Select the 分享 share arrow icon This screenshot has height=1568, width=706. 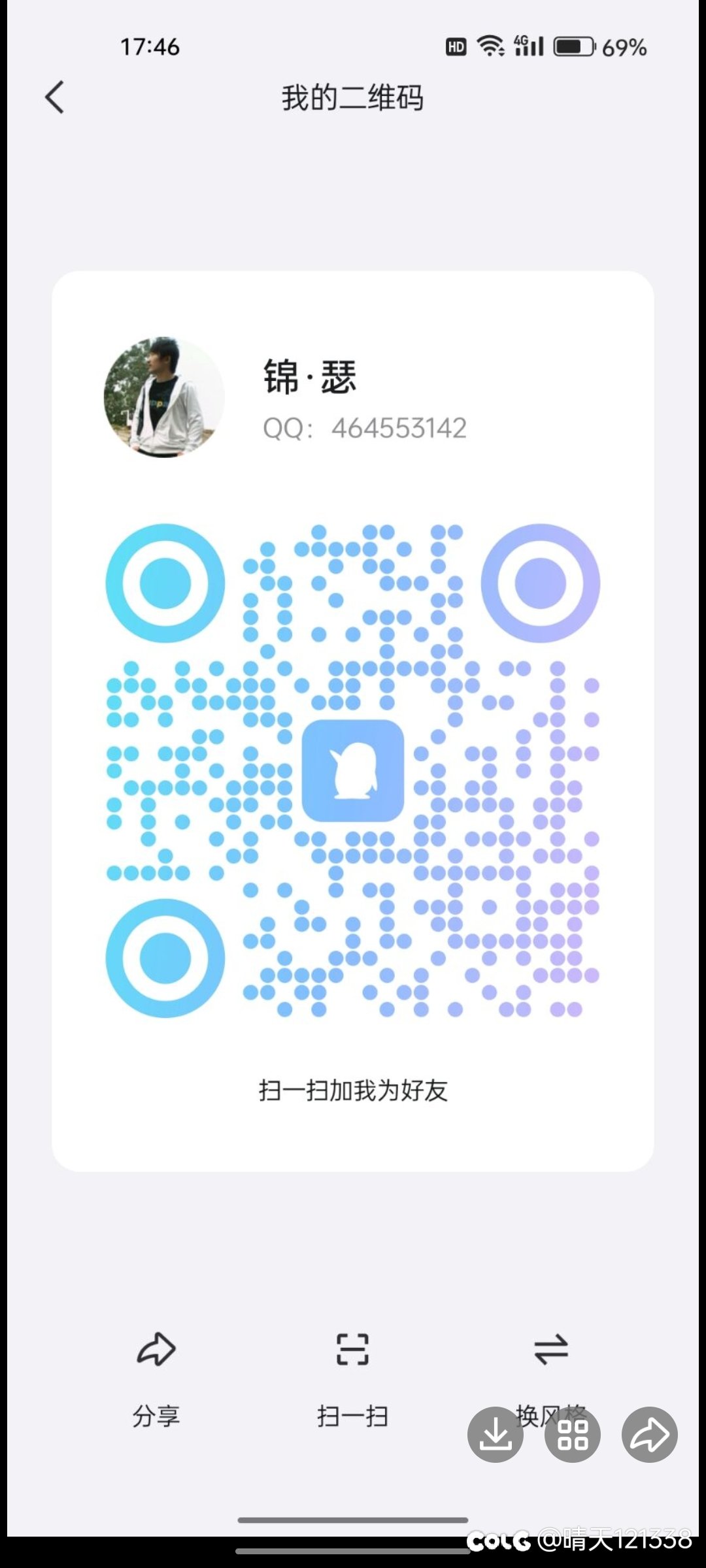[x=157, y=1349]
